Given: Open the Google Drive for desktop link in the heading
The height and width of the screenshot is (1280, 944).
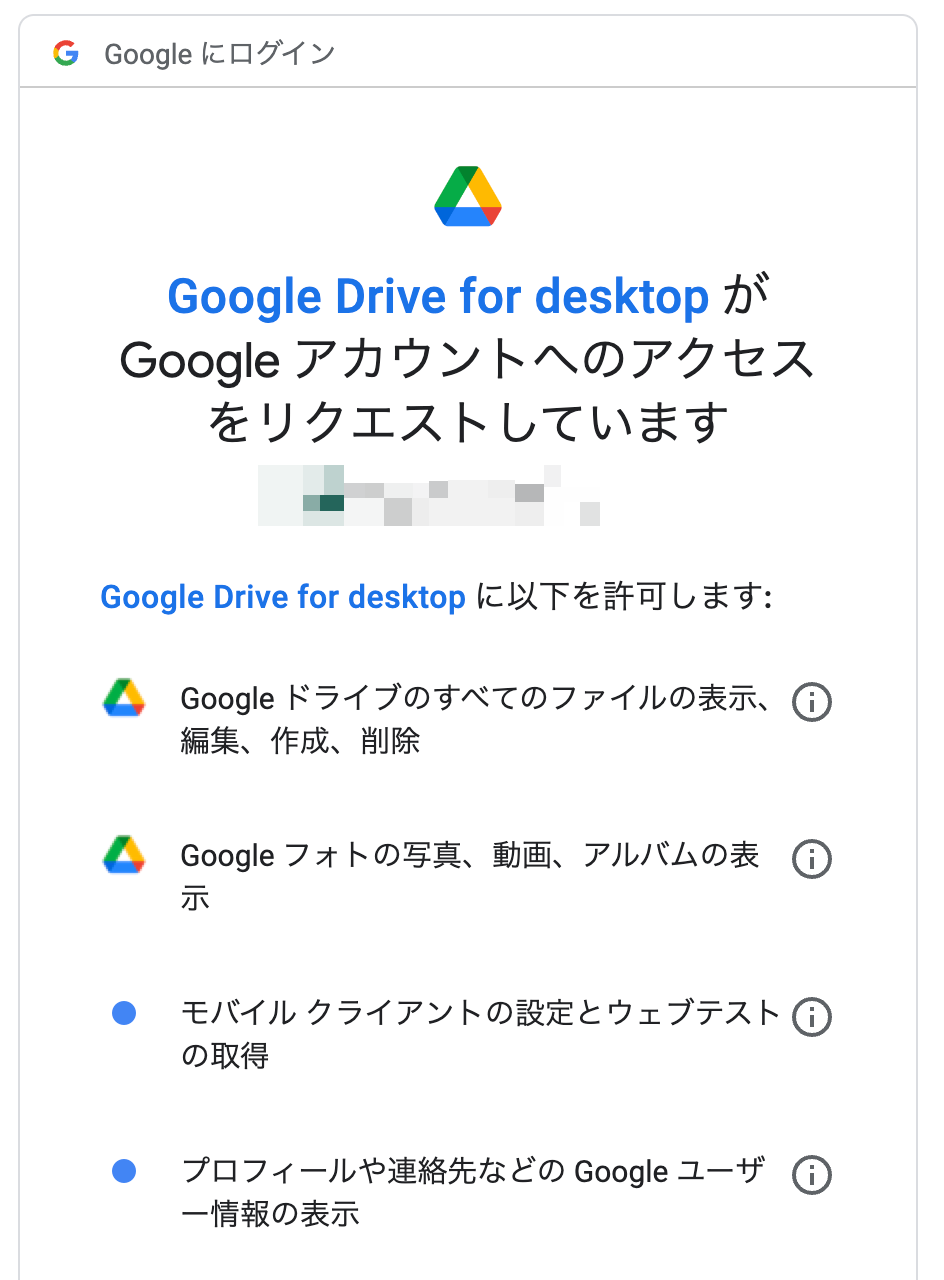Looking at the screenshot, I should click(438, 297).
